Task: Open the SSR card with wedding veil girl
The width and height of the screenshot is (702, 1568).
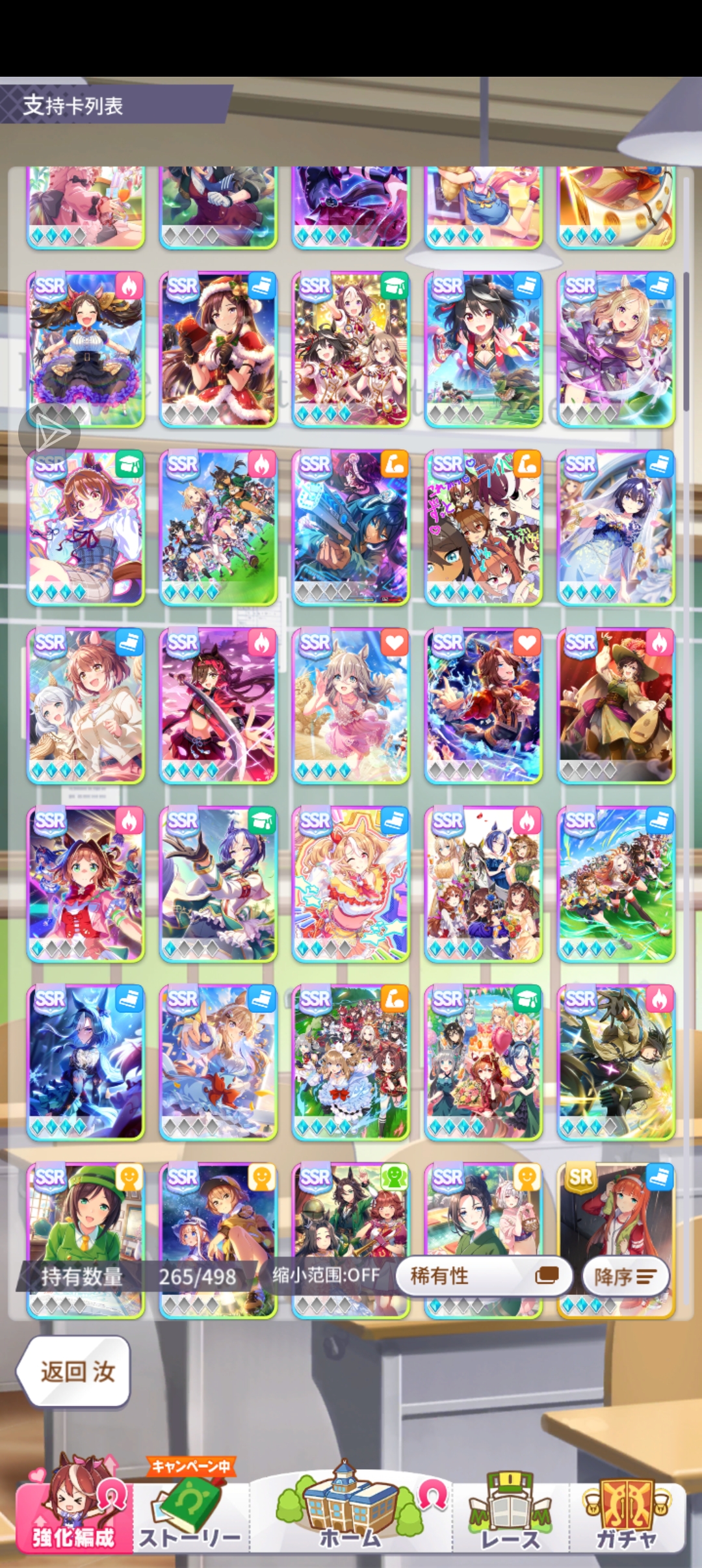Action: tap(616, 527)
